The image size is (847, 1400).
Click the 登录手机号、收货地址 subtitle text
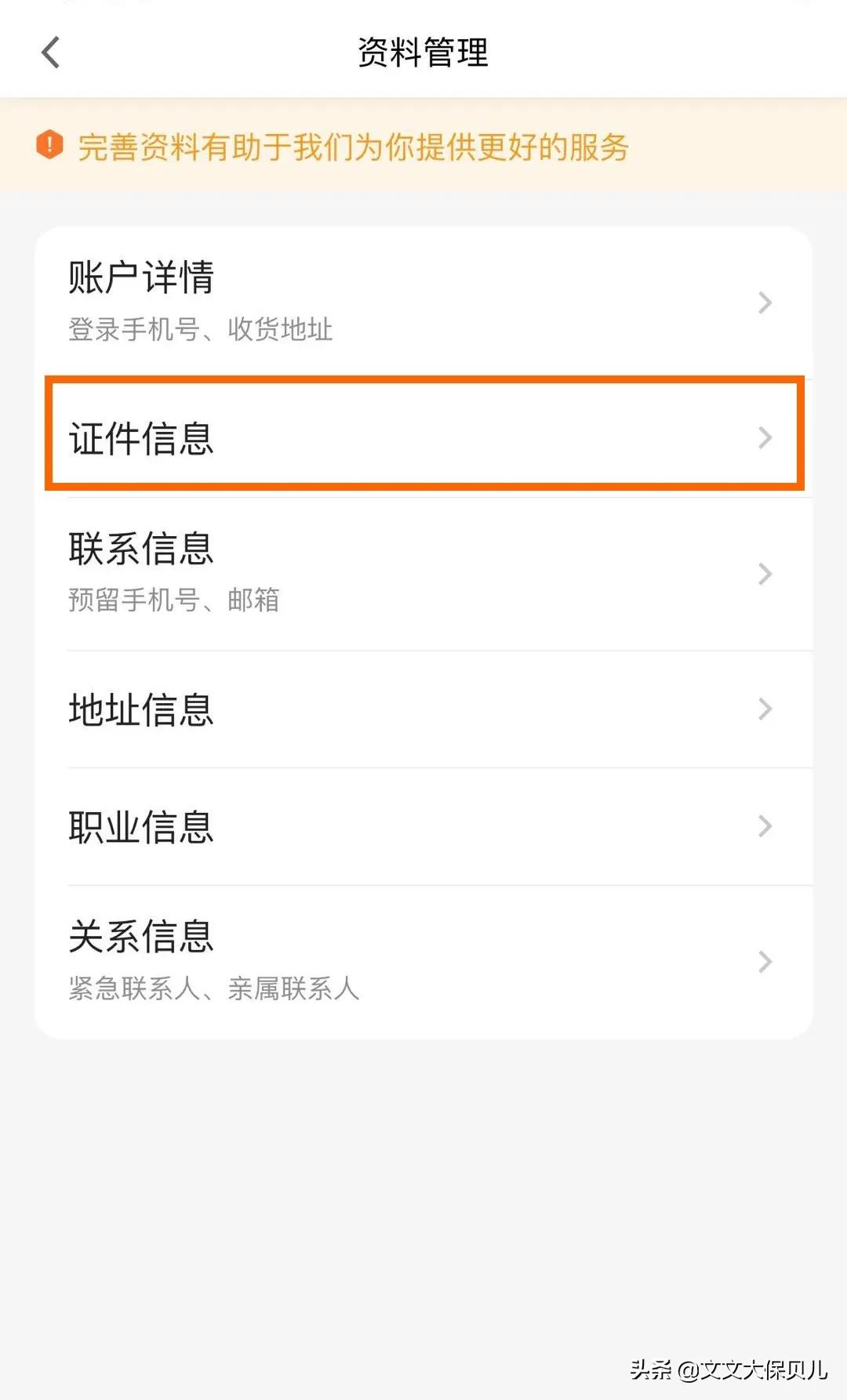(x=198, y=331)
